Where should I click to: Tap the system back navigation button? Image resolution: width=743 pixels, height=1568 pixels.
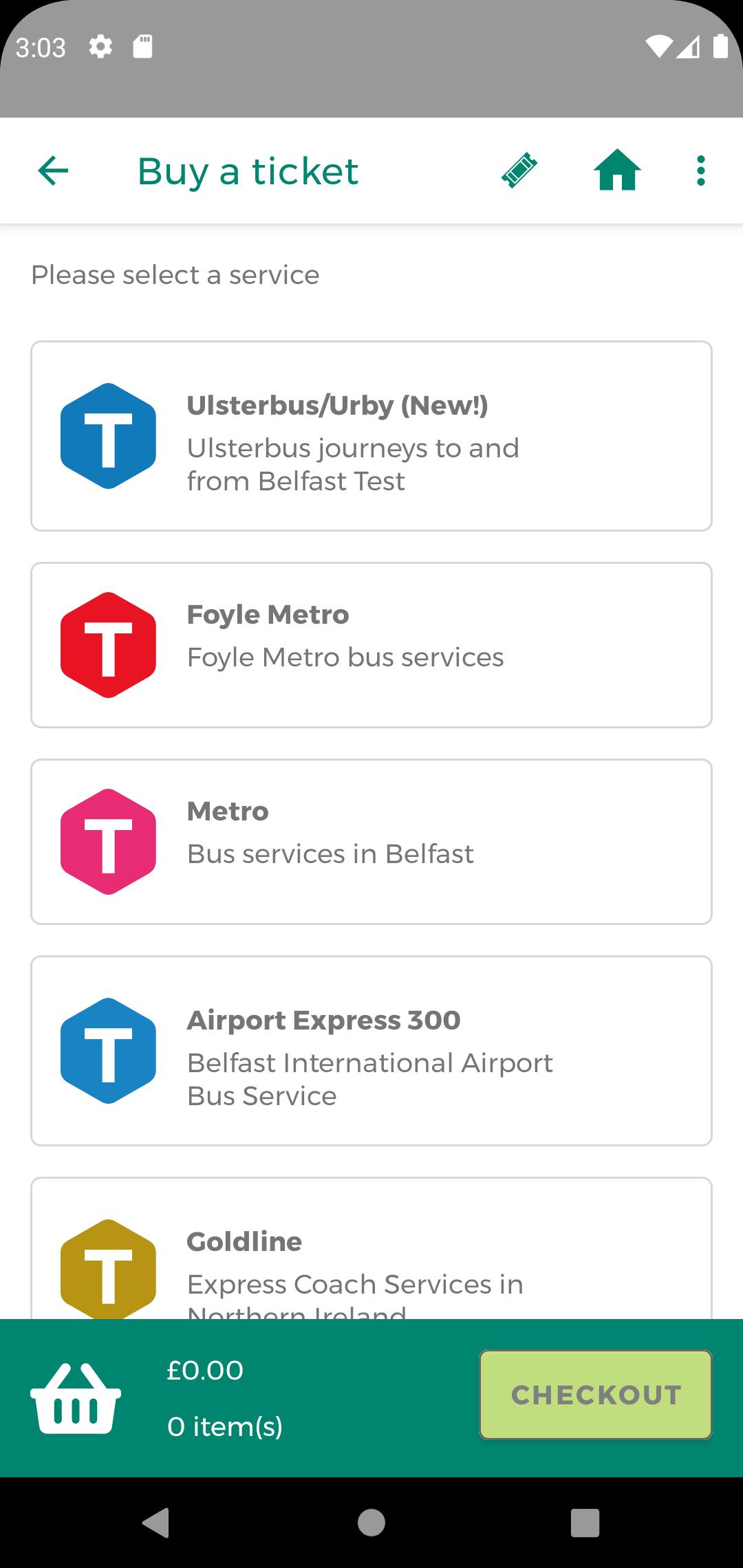pos(156,1523)
